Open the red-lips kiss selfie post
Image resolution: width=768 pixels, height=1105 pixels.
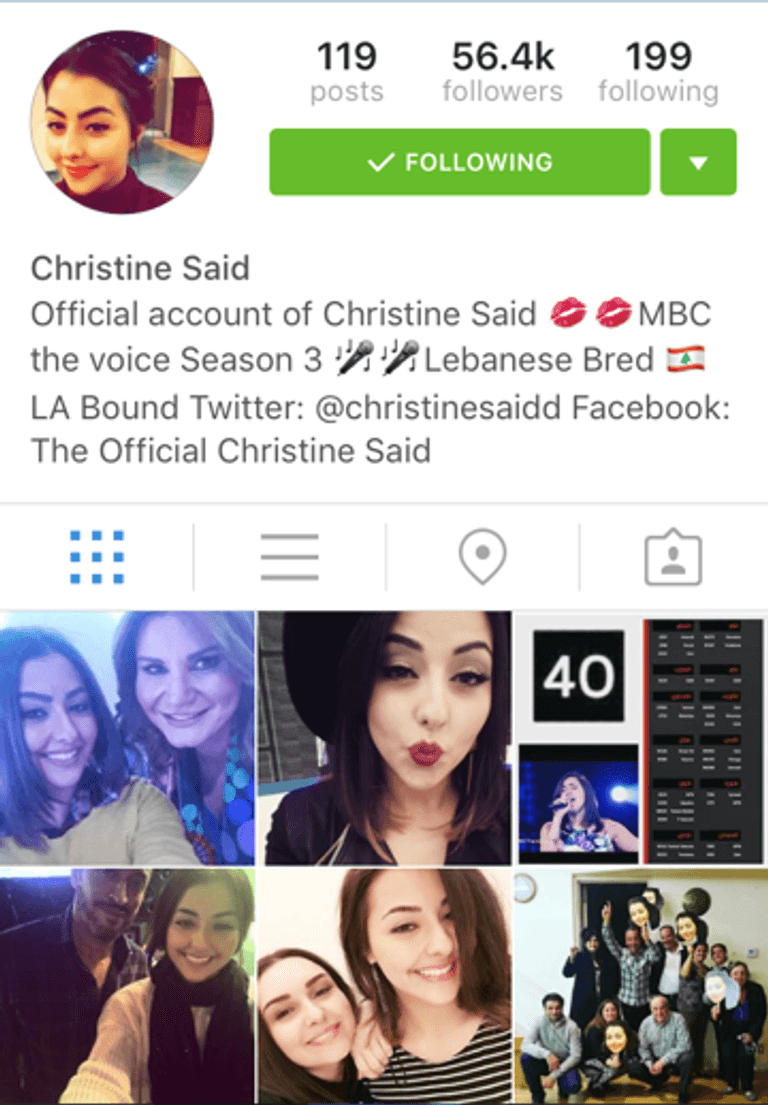pos(384,738)
